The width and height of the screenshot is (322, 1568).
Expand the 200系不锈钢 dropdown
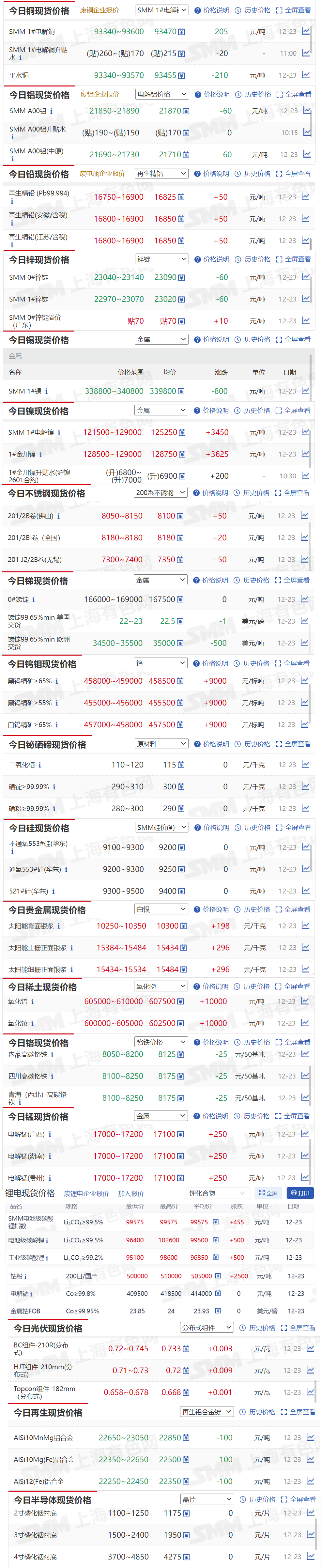(161, 492)
